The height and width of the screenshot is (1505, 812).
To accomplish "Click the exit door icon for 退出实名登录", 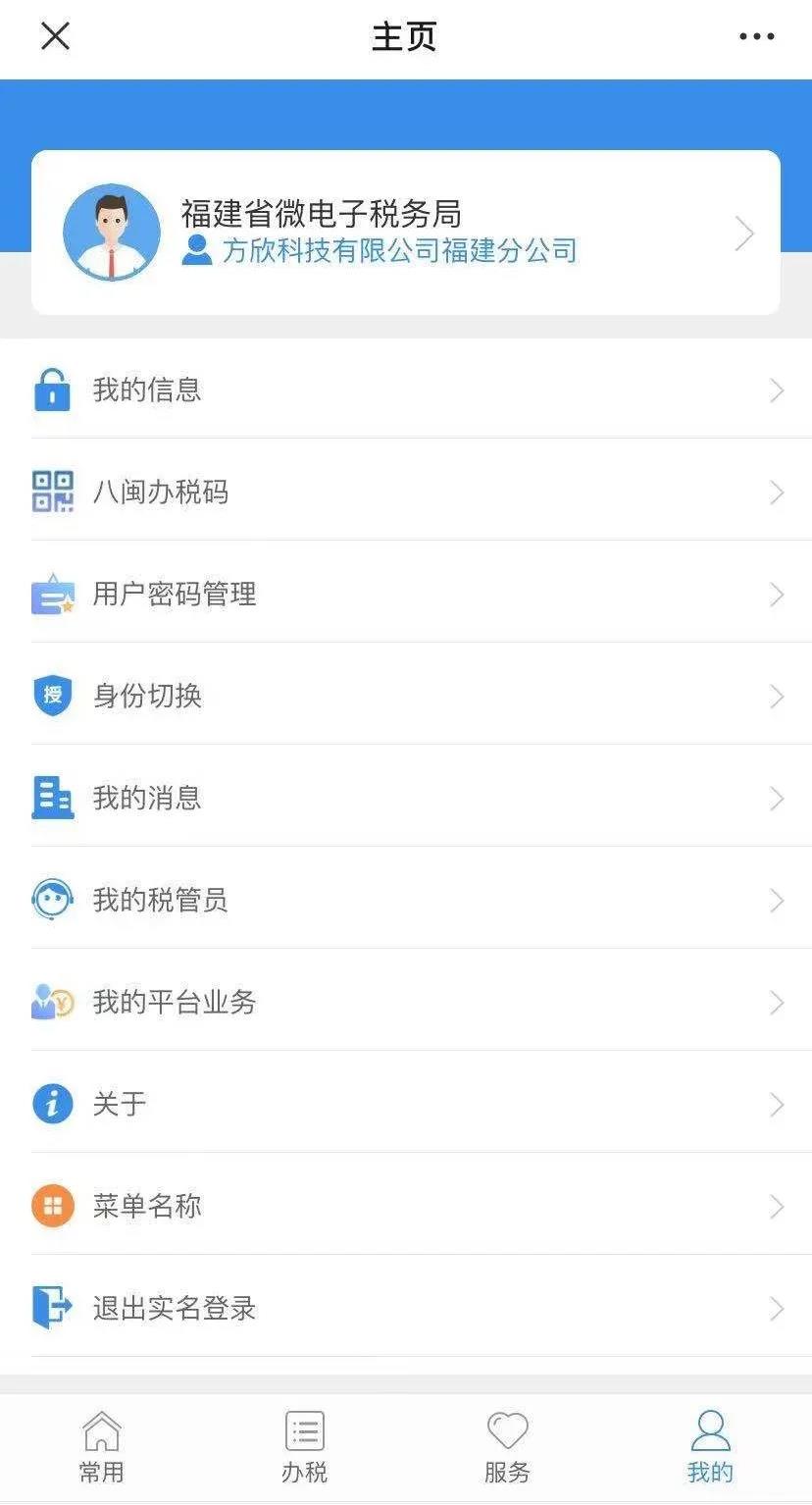I will coord(53,1308).
